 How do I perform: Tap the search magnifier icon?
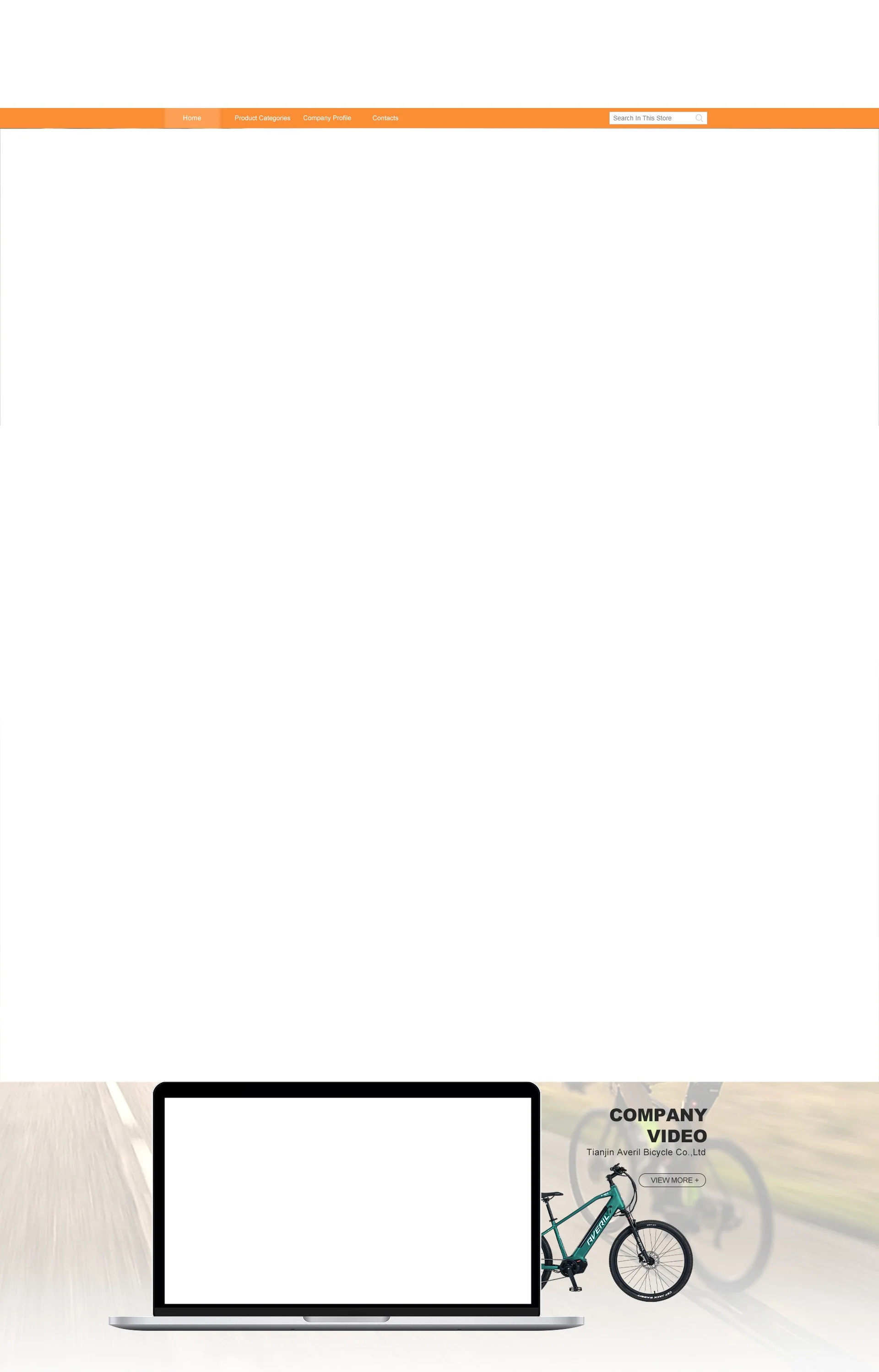[x=699, y=118]
